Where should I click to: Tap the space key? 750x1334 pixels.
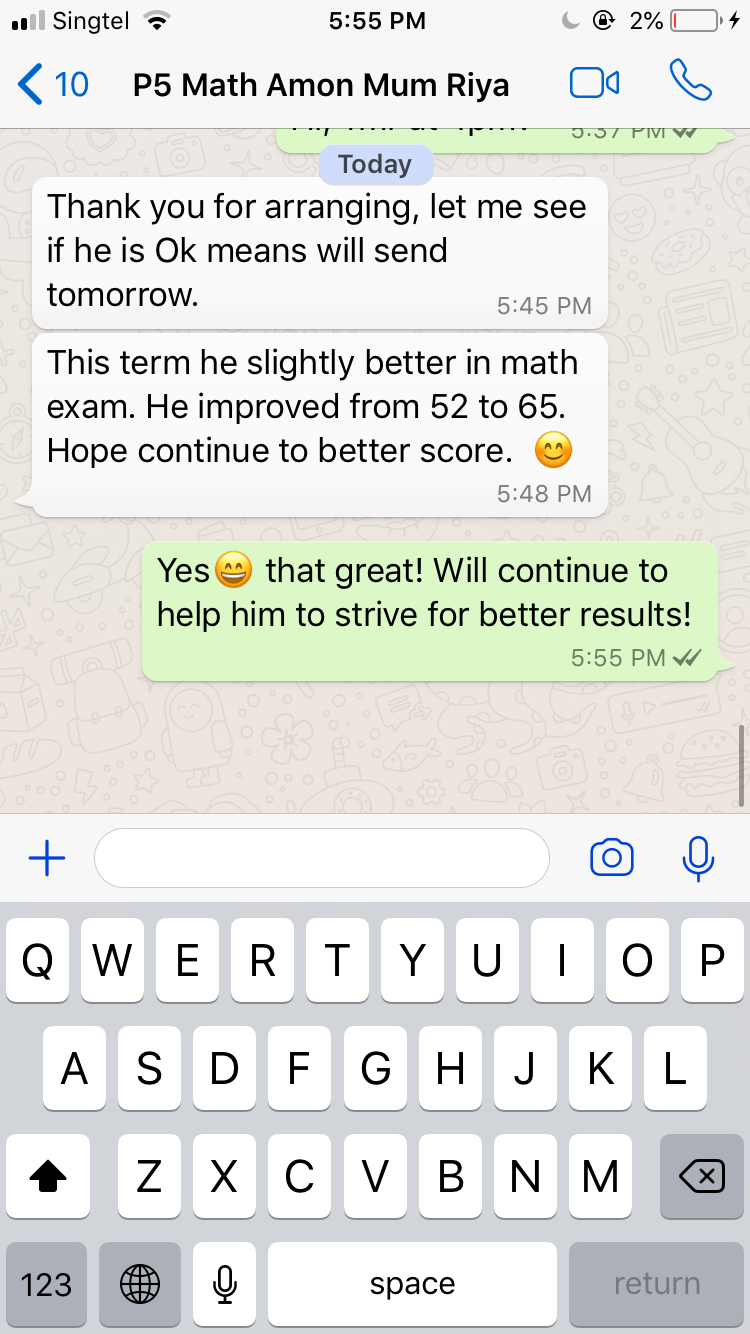click(x=412, y=1284)
